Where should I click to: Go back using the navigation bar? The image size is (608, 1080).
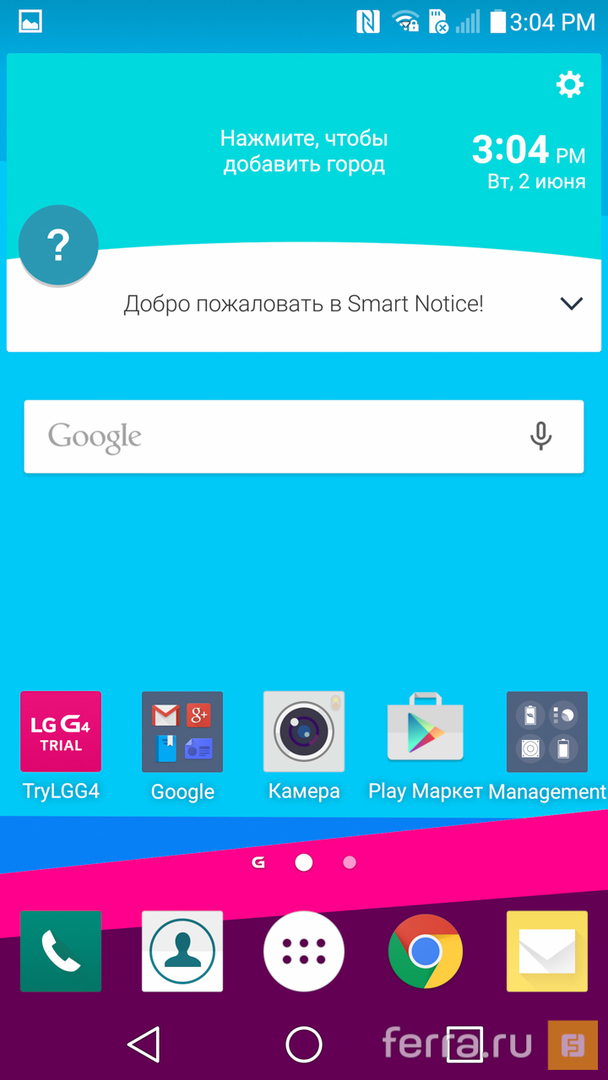pyautogui.click(x=144, y=1044)
